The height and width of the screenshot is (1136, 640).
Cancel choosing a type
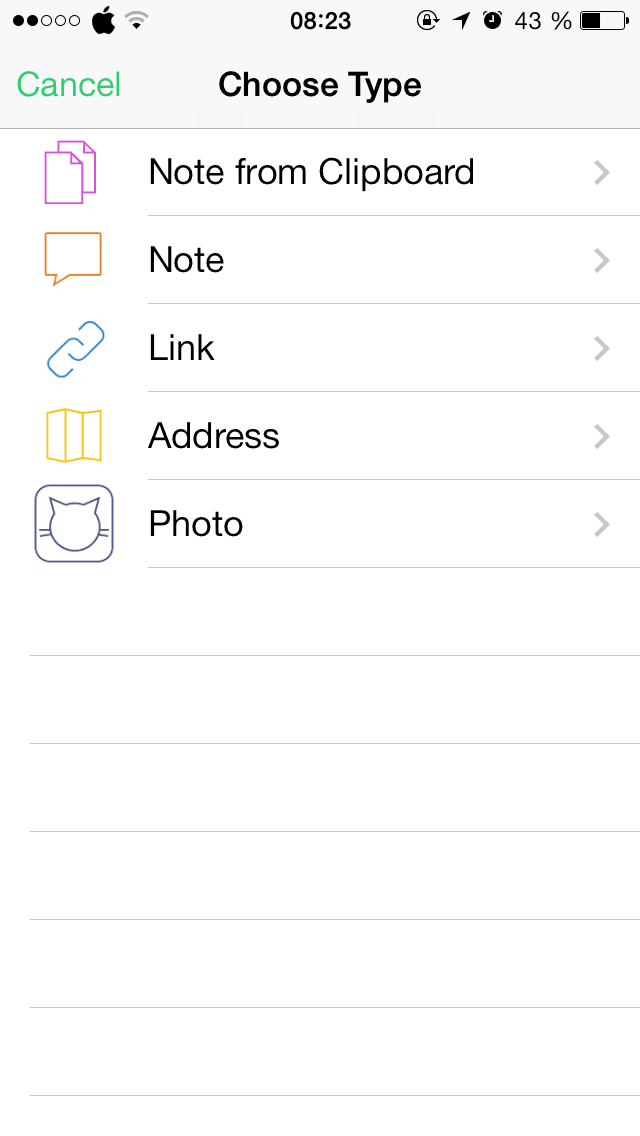69,85
